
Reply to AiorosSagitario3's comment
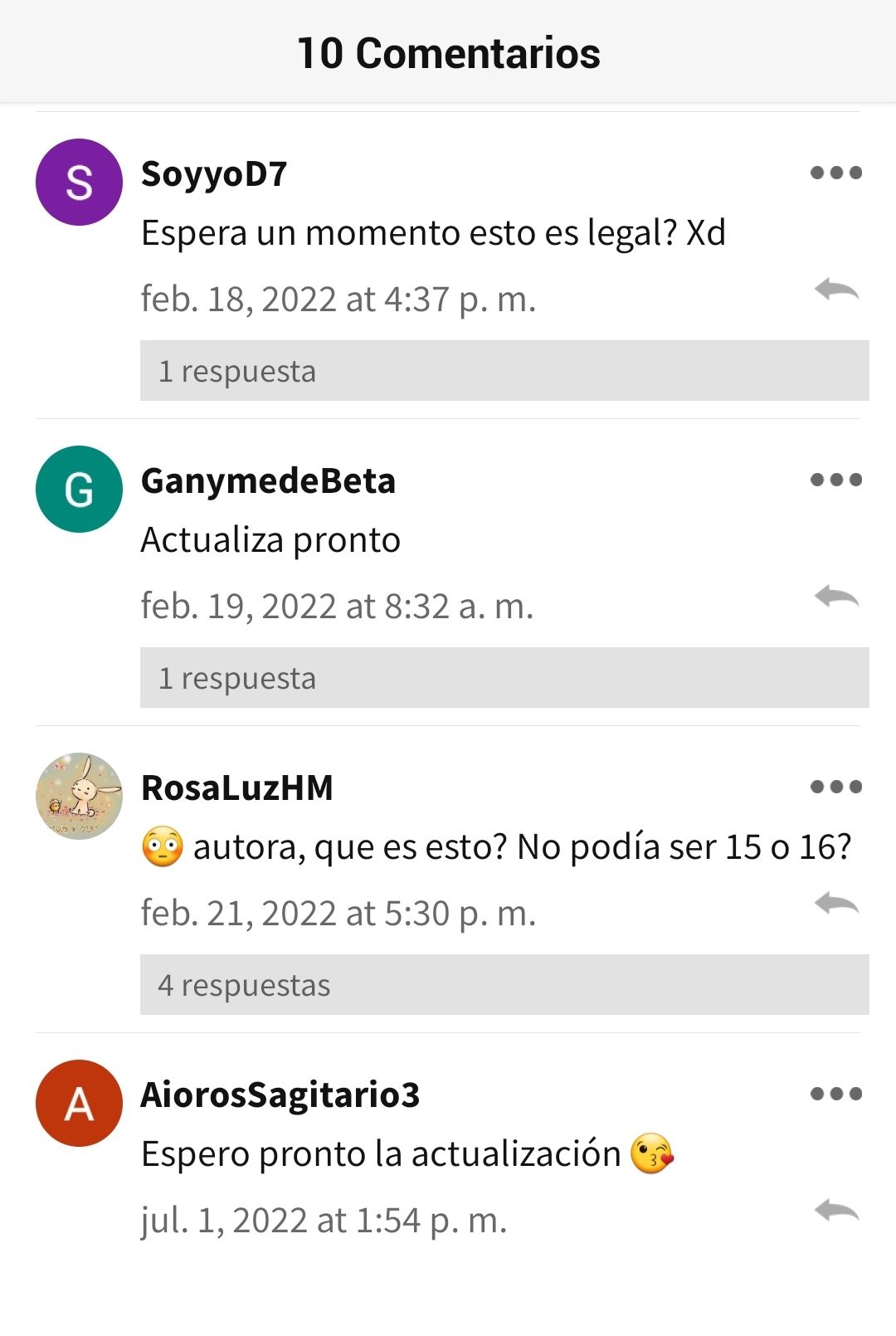[836, 1211]
